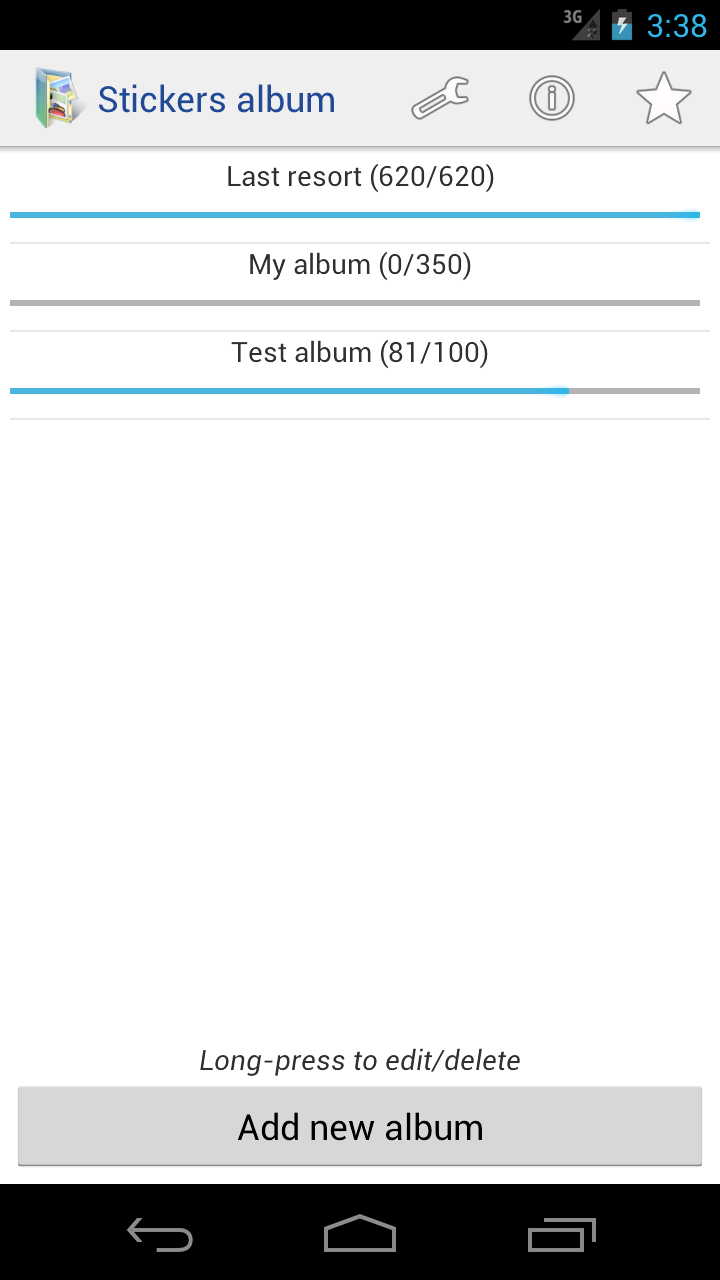Open the settings wrench icon
Screen dimensions: 720x1280
pyautogui.click(x=440, y=97)
